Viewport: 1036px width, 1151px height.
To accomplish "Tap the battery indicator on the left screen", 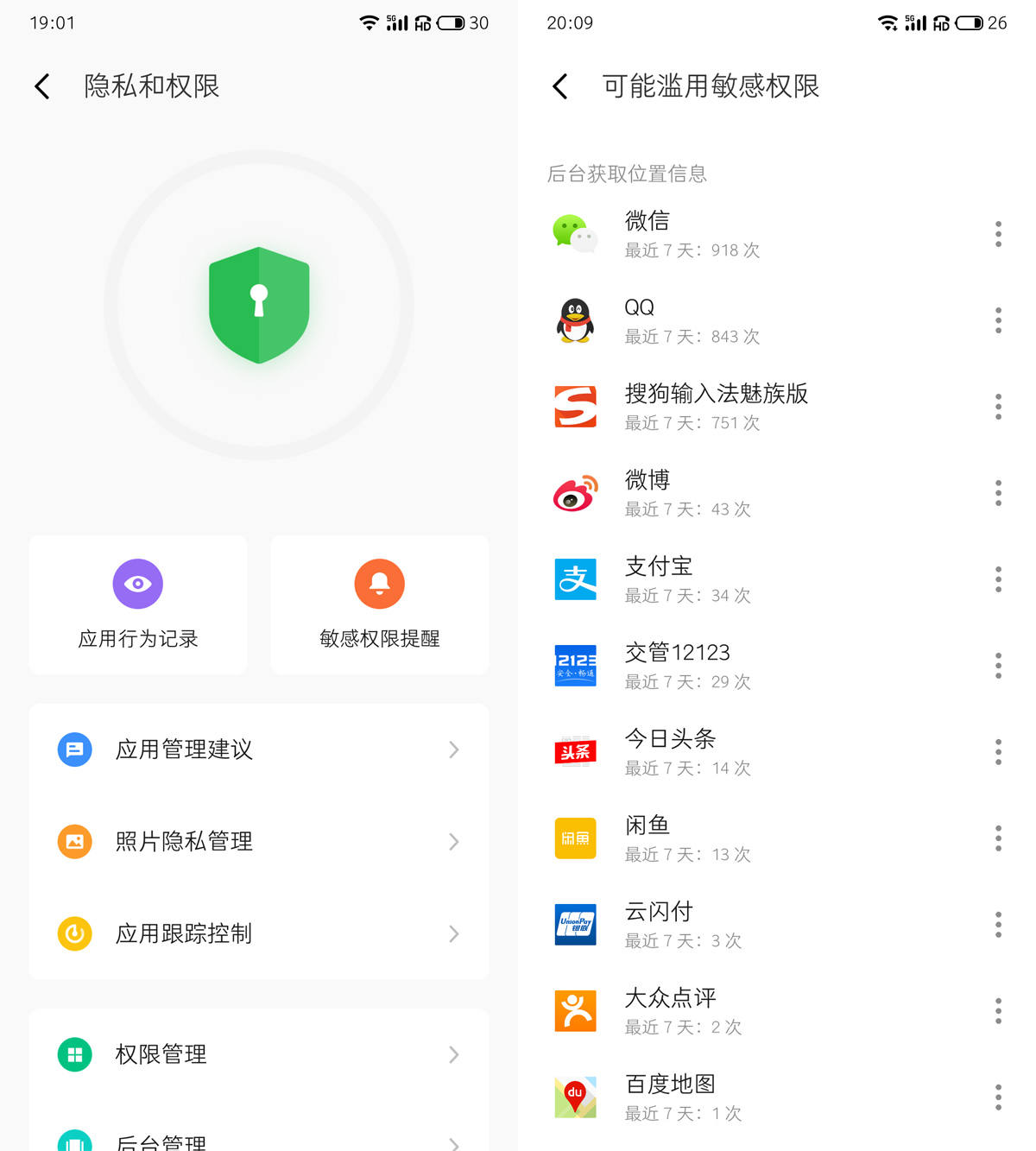I will click(452, 23).
